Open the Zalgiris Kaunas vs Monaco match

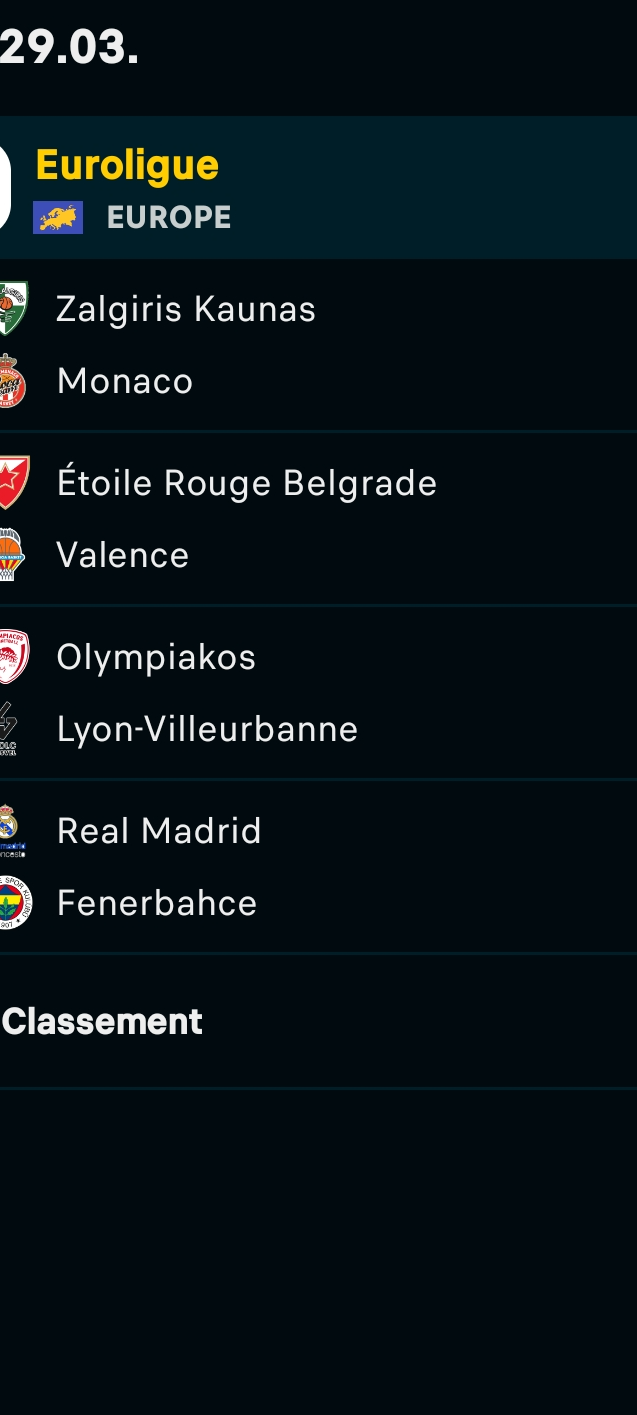point(318,345)
